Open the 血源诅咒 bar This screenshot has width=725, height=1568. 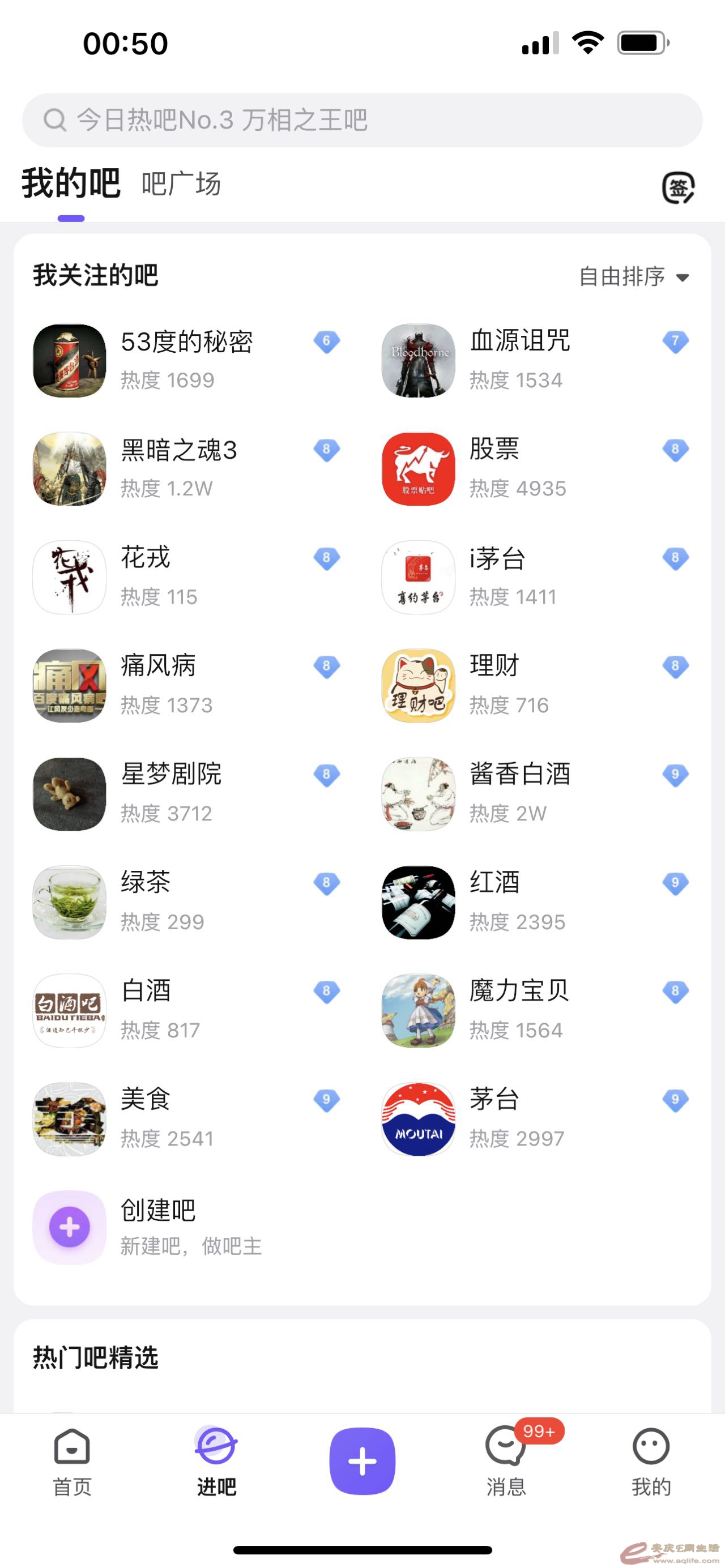point(535,360)
